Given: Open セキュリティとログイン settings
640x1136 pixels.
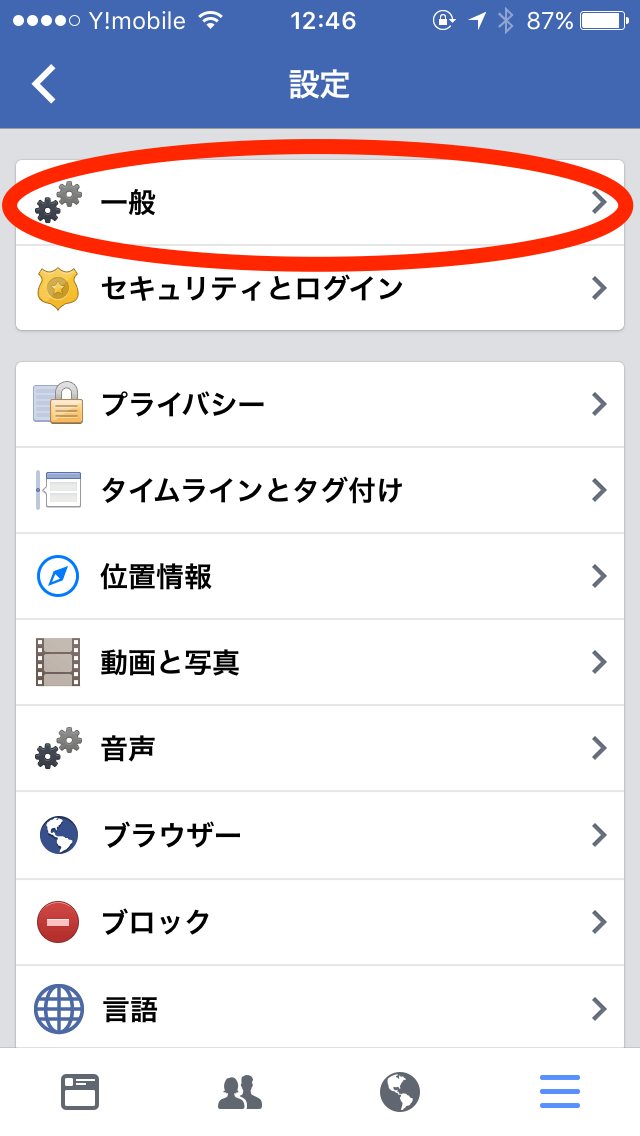Looking at the screenshot, I should pos(320,288).
